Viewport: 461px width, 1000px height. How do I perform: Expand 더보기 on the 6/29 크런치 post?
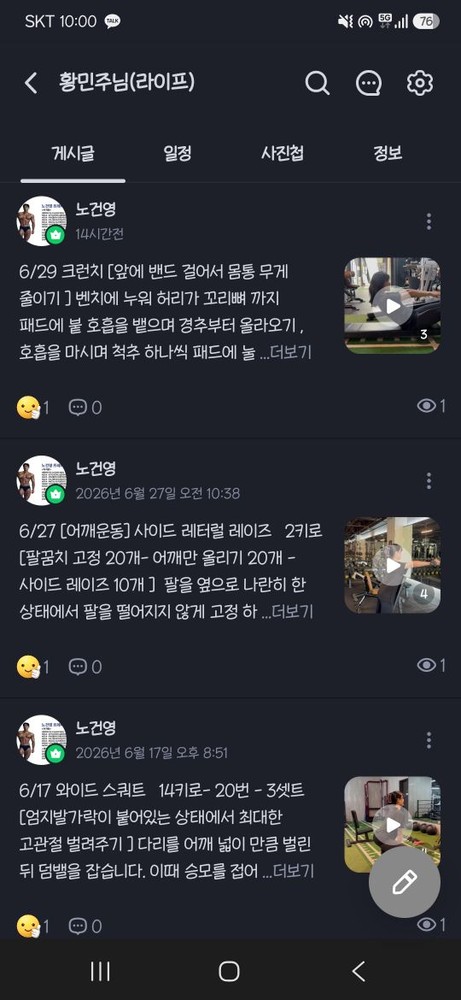click(291, 353)
